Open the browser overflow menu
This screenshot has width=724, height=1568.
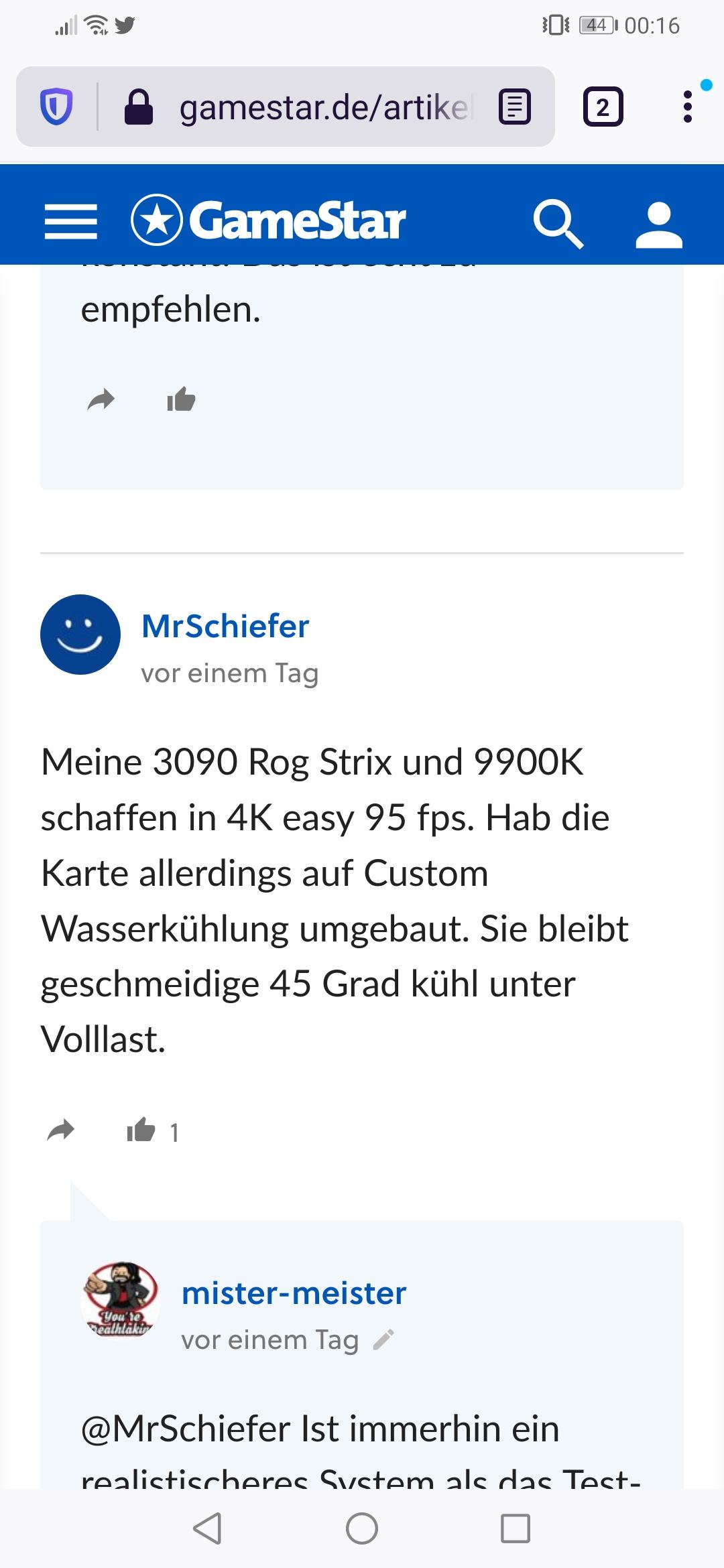688,107
